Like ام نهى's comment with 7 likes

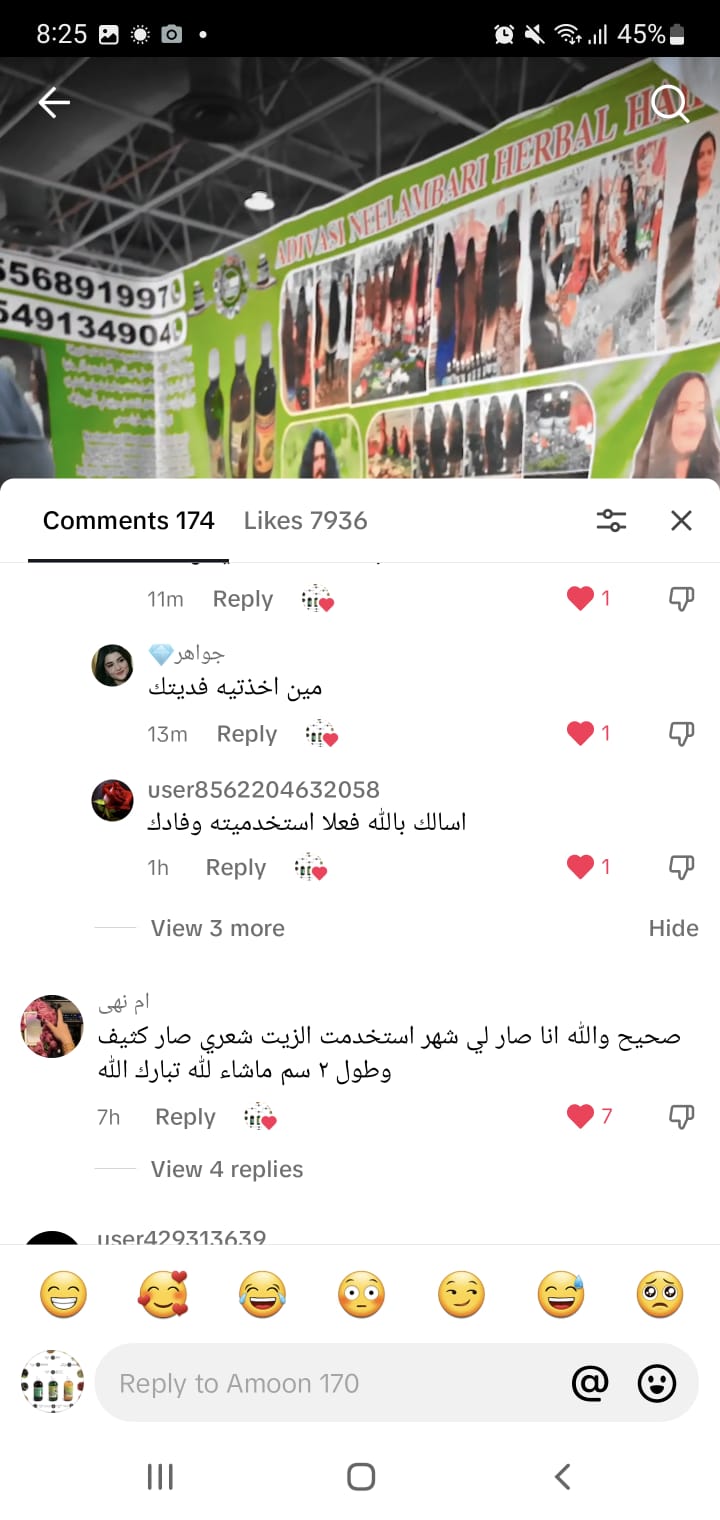581,1116
